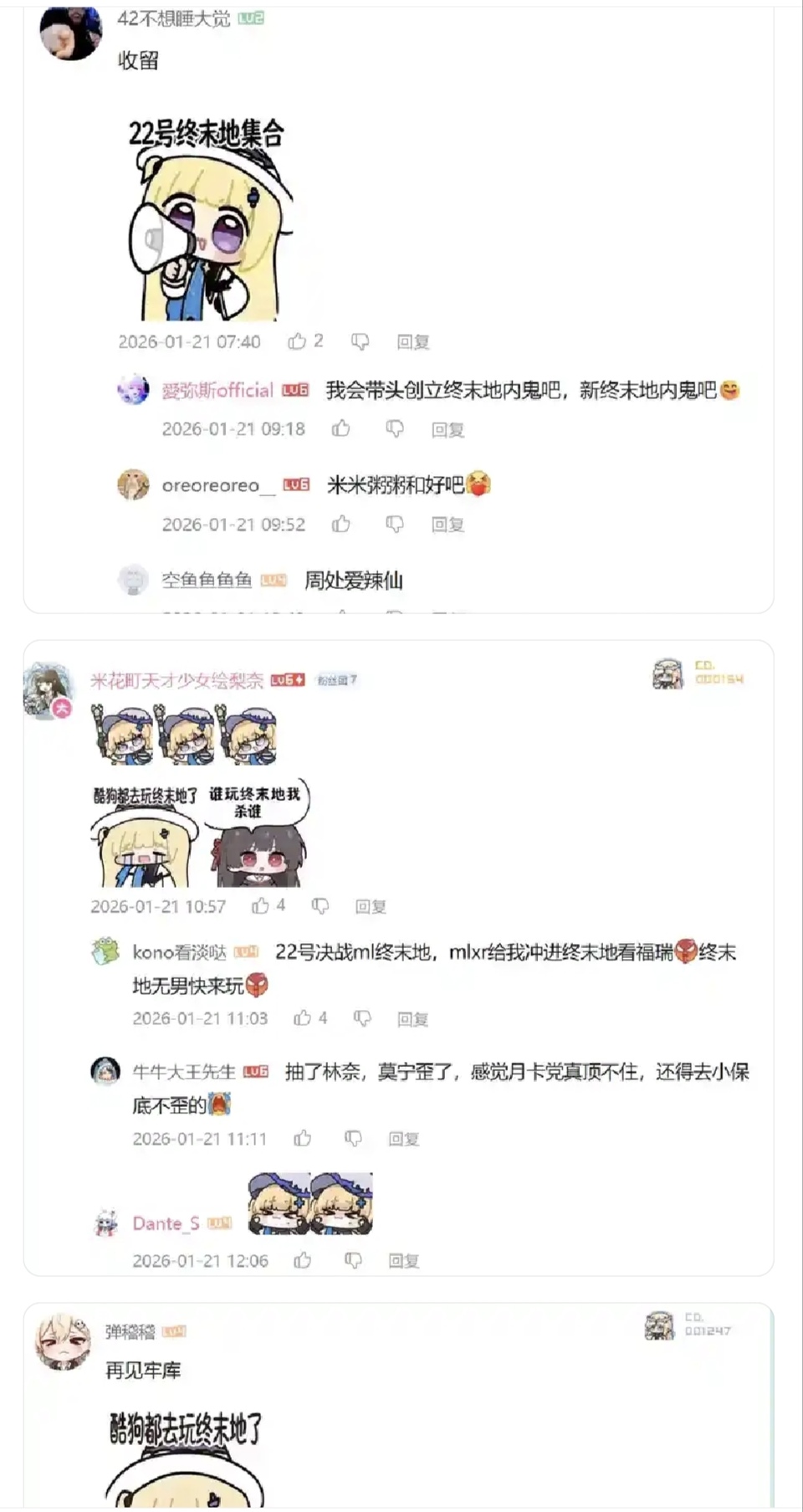Open 米花町天才少女绘梨奈's profile
The image size is (803, 1512).
click(176, 680)
